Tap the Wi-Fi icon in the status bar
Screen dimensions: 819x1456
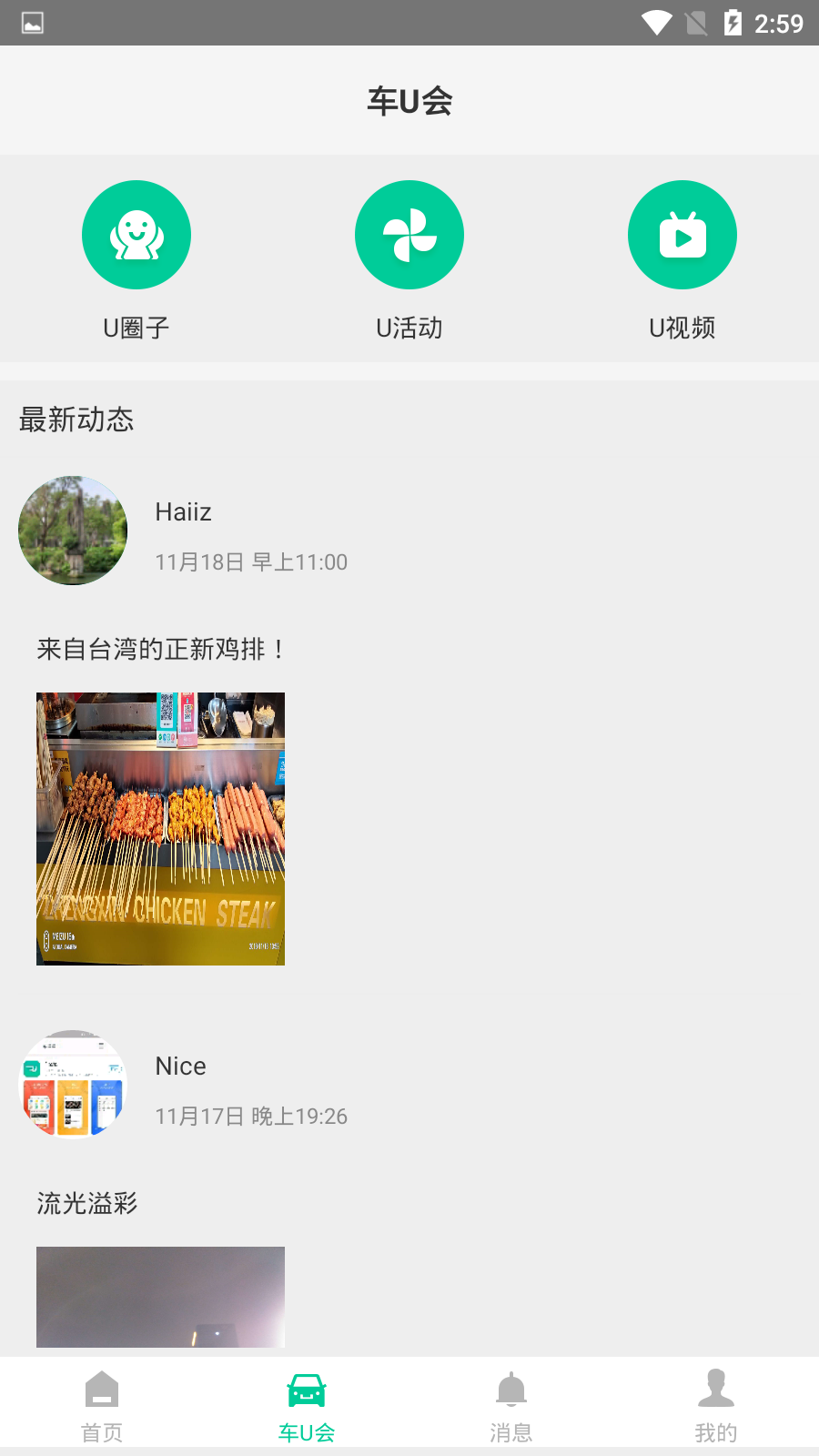click(x=657, y=24)
